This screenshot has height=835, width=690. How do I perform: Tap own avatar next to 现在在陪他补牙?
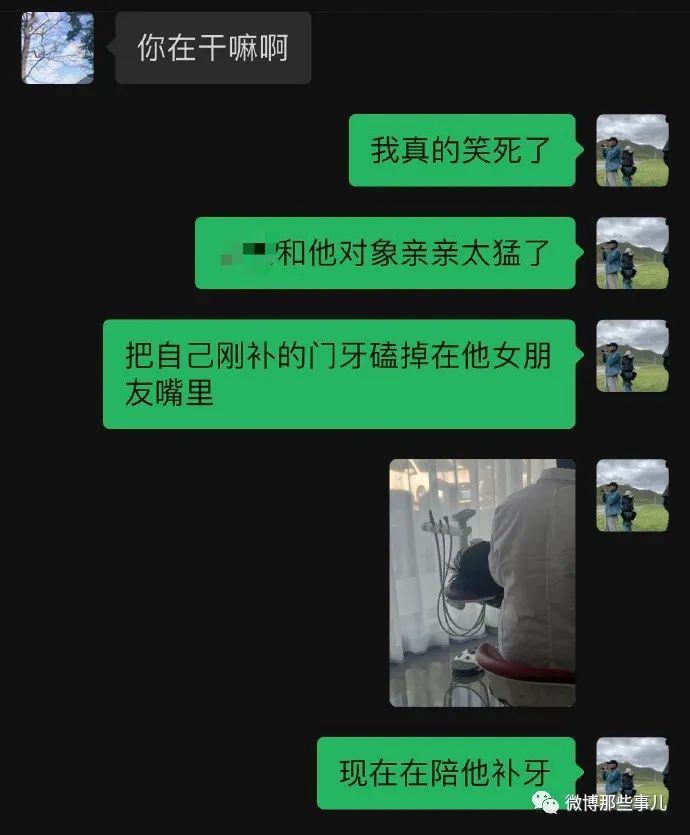pyautogui.click(x=632, y=772)
